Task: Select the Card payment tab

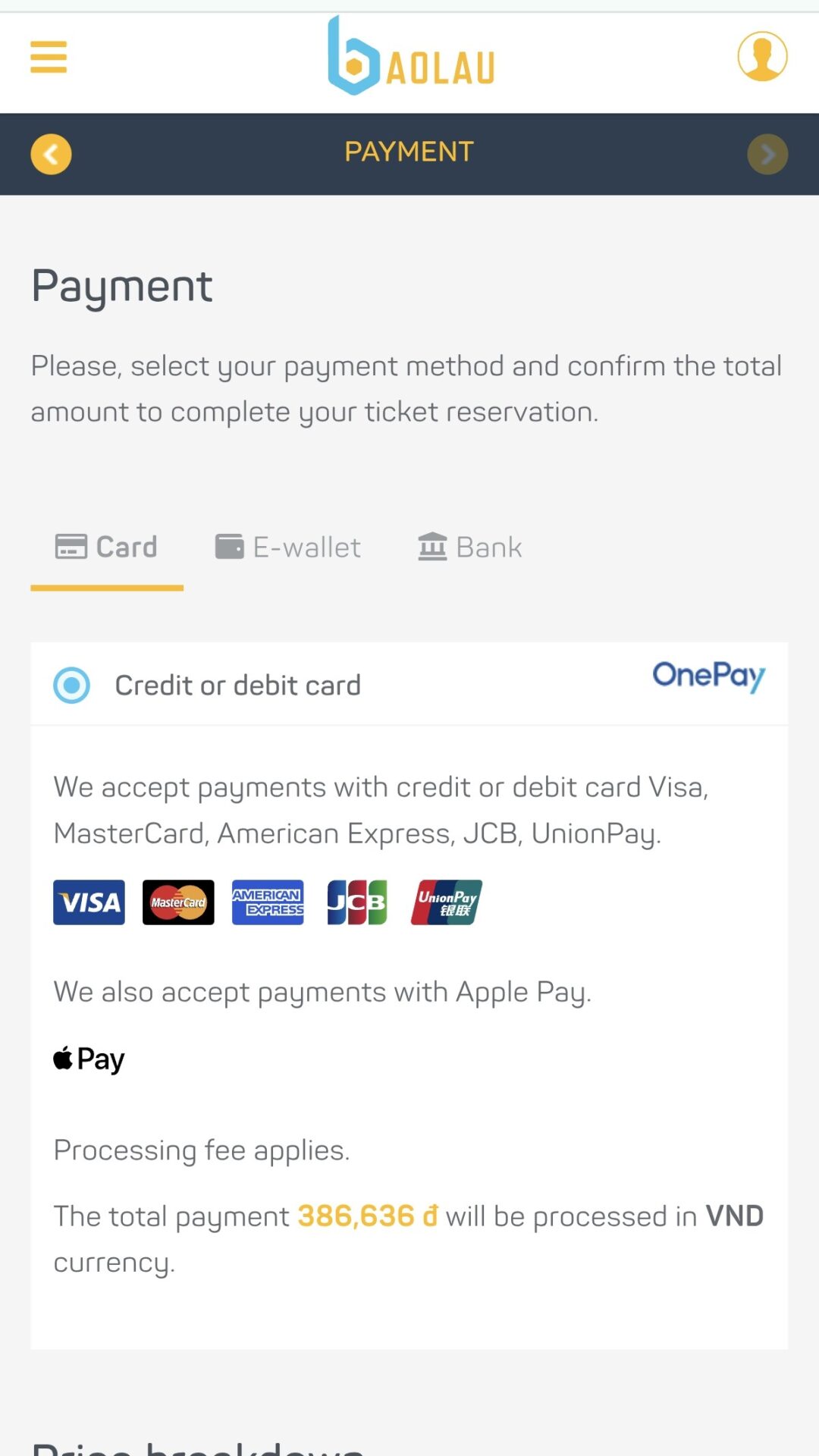Action: (x=107, y=548)
